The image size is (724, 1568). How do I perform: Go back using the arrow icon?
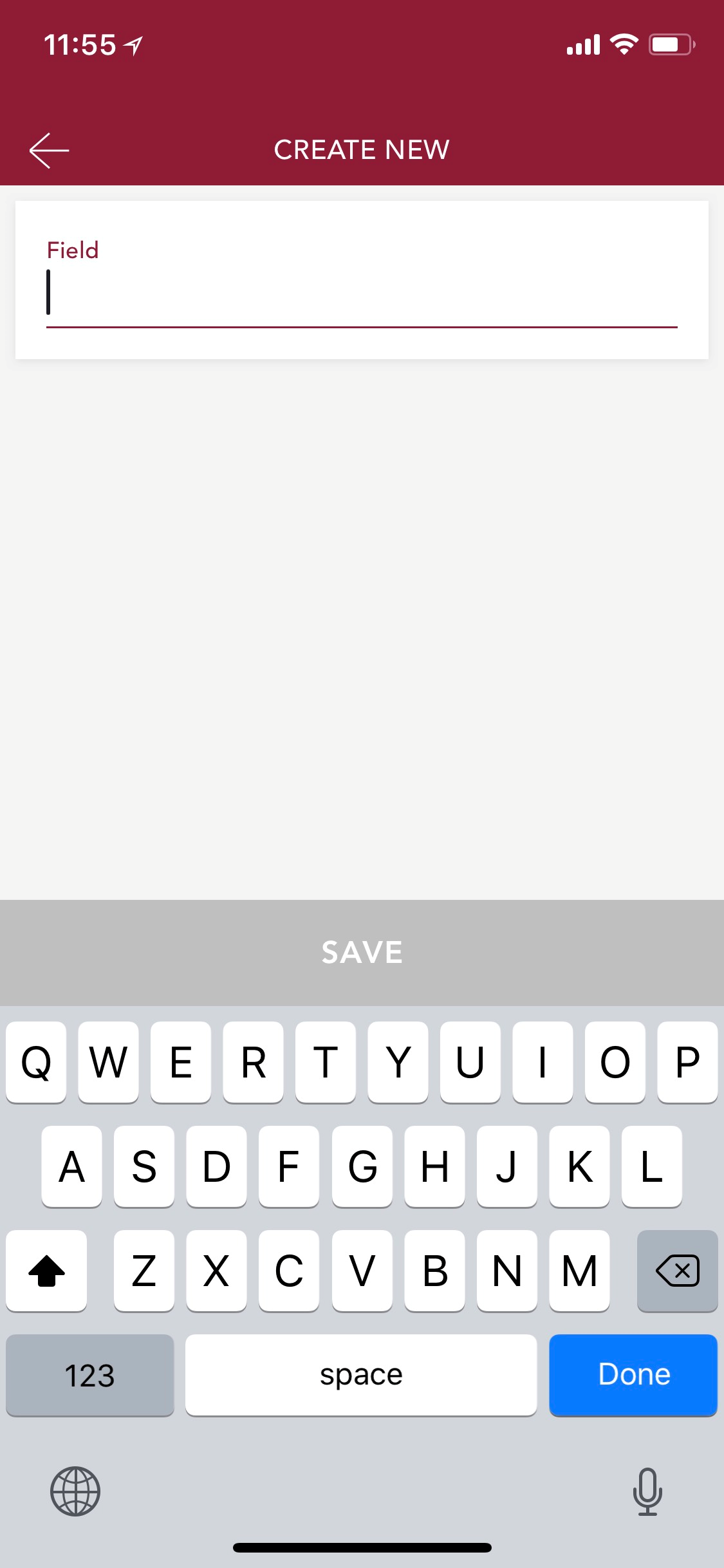[x=49, y=151]
